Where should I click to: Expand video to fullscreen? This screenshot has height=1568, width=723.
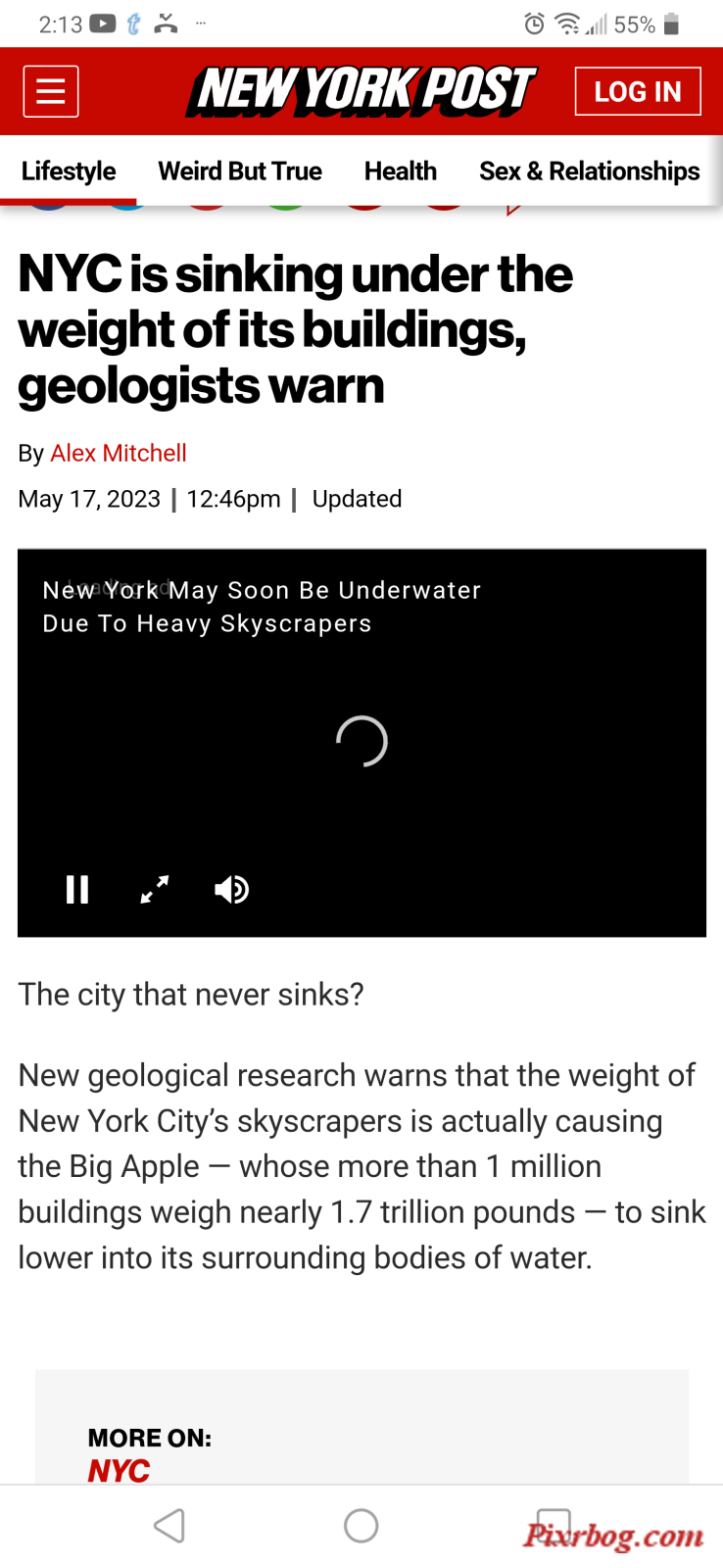155,889
